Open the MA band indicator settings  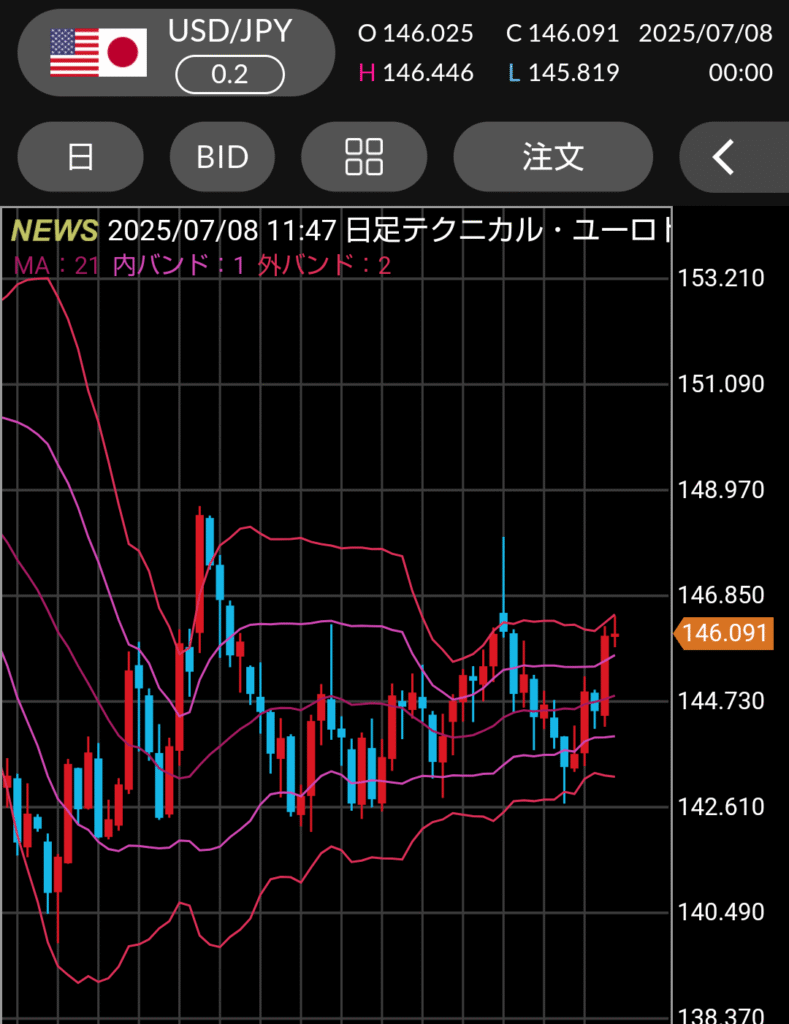pyautogui.click(x=202, y=265)
